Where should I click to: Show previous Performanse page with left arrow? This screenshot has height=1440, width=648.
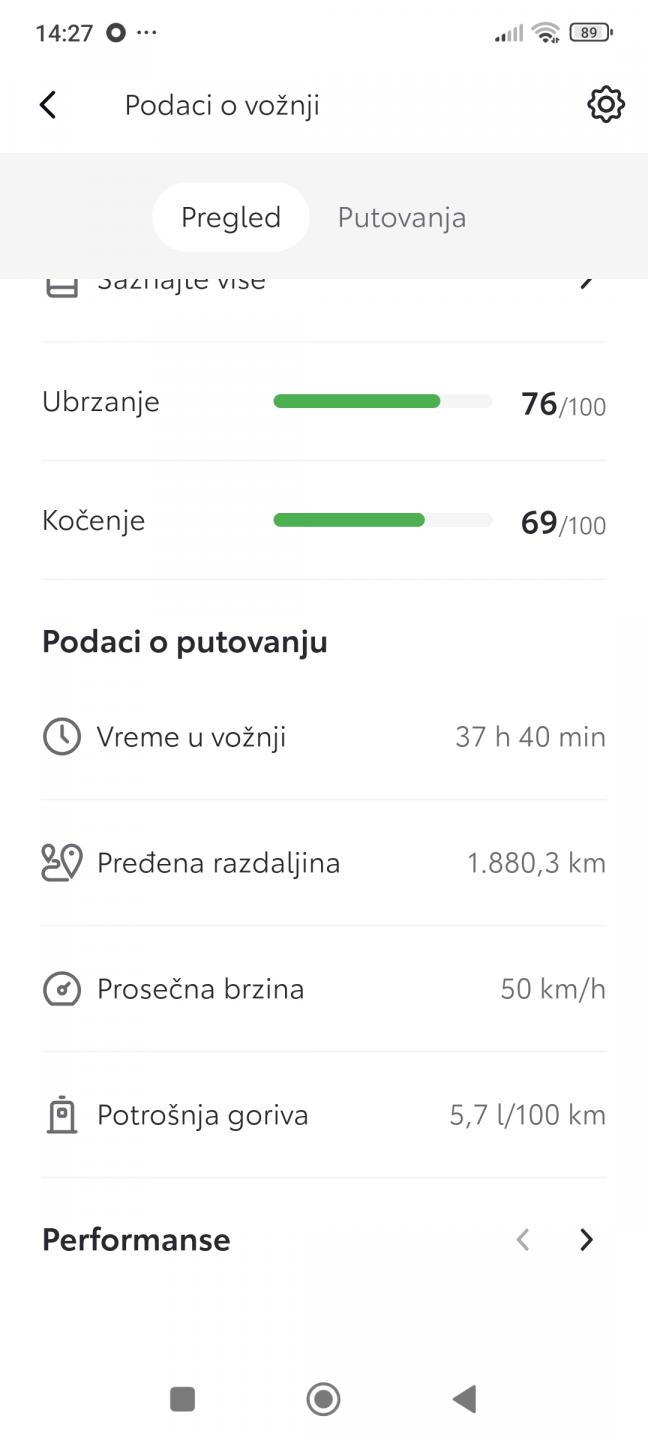(522, 1240)
